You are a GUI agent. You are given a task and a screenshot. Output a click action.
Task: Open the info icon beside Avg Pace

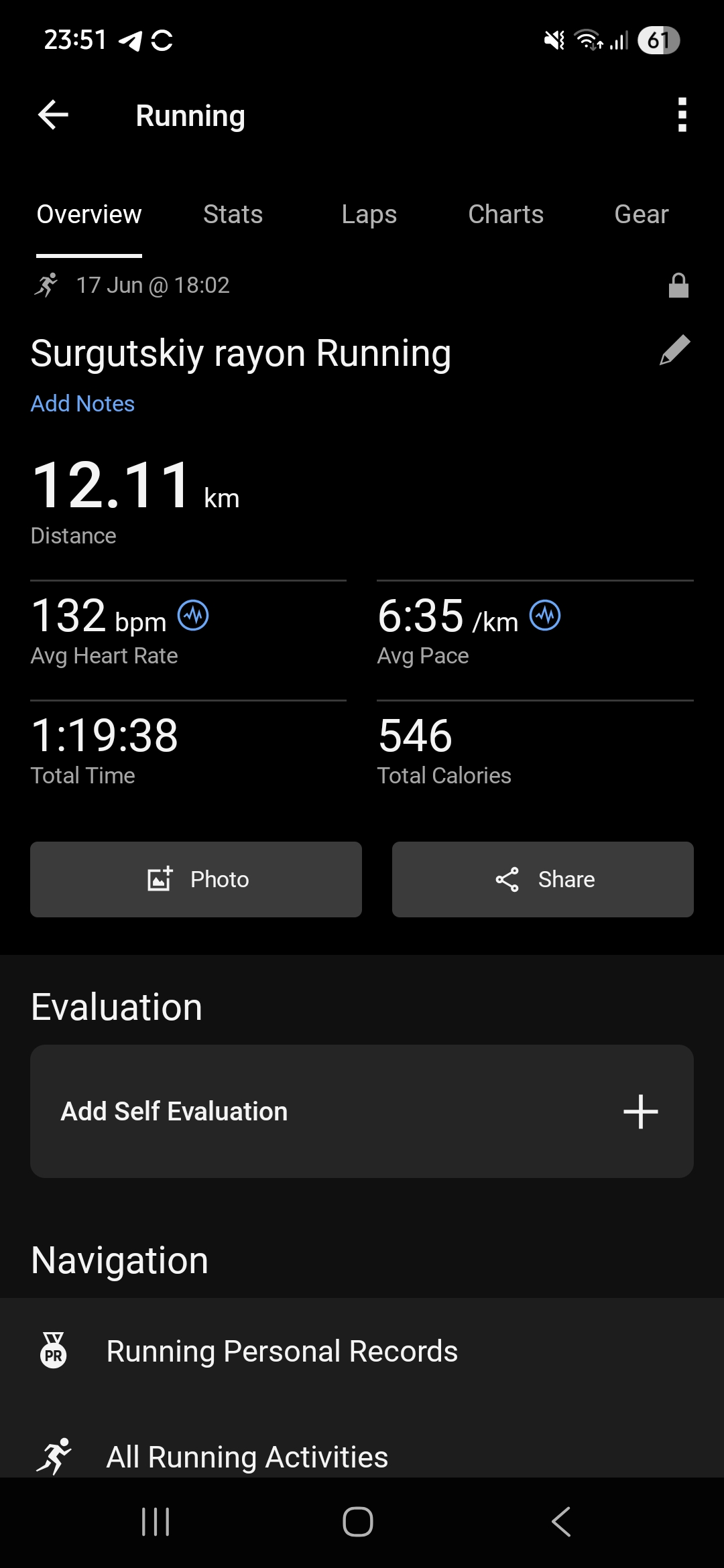tap(545, 615)
